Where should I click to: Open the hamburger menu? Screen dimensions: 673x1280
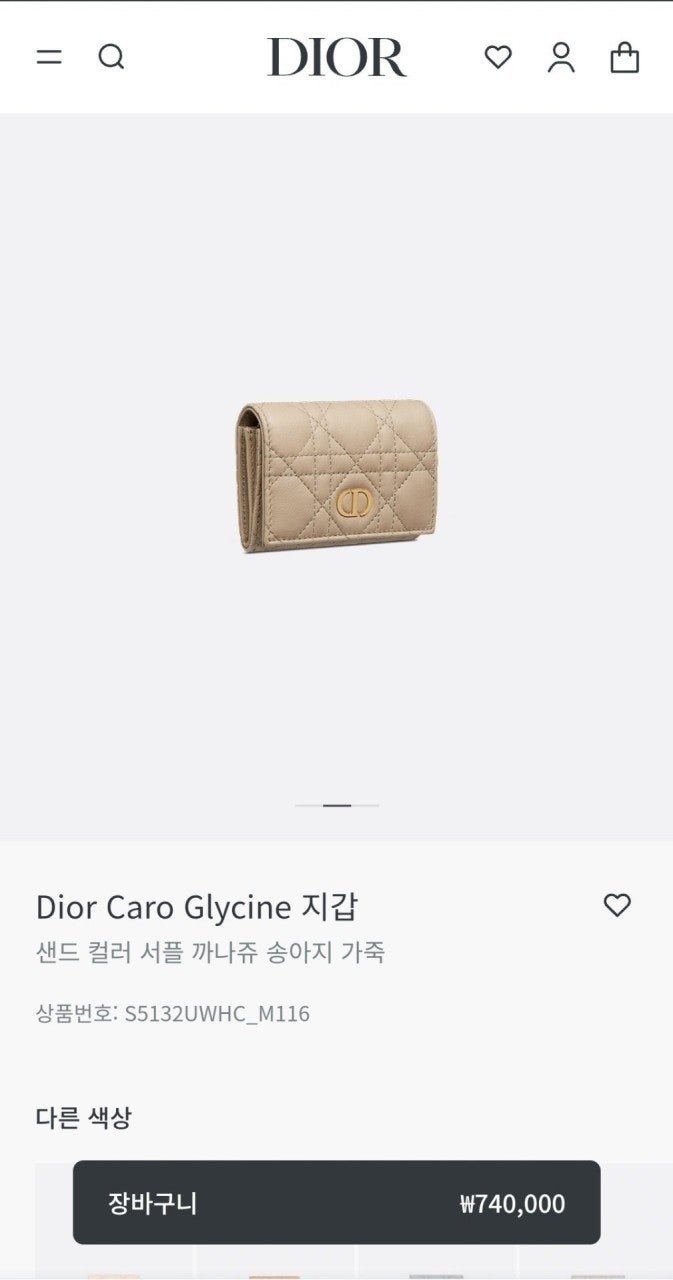click(x=49, y=57)
